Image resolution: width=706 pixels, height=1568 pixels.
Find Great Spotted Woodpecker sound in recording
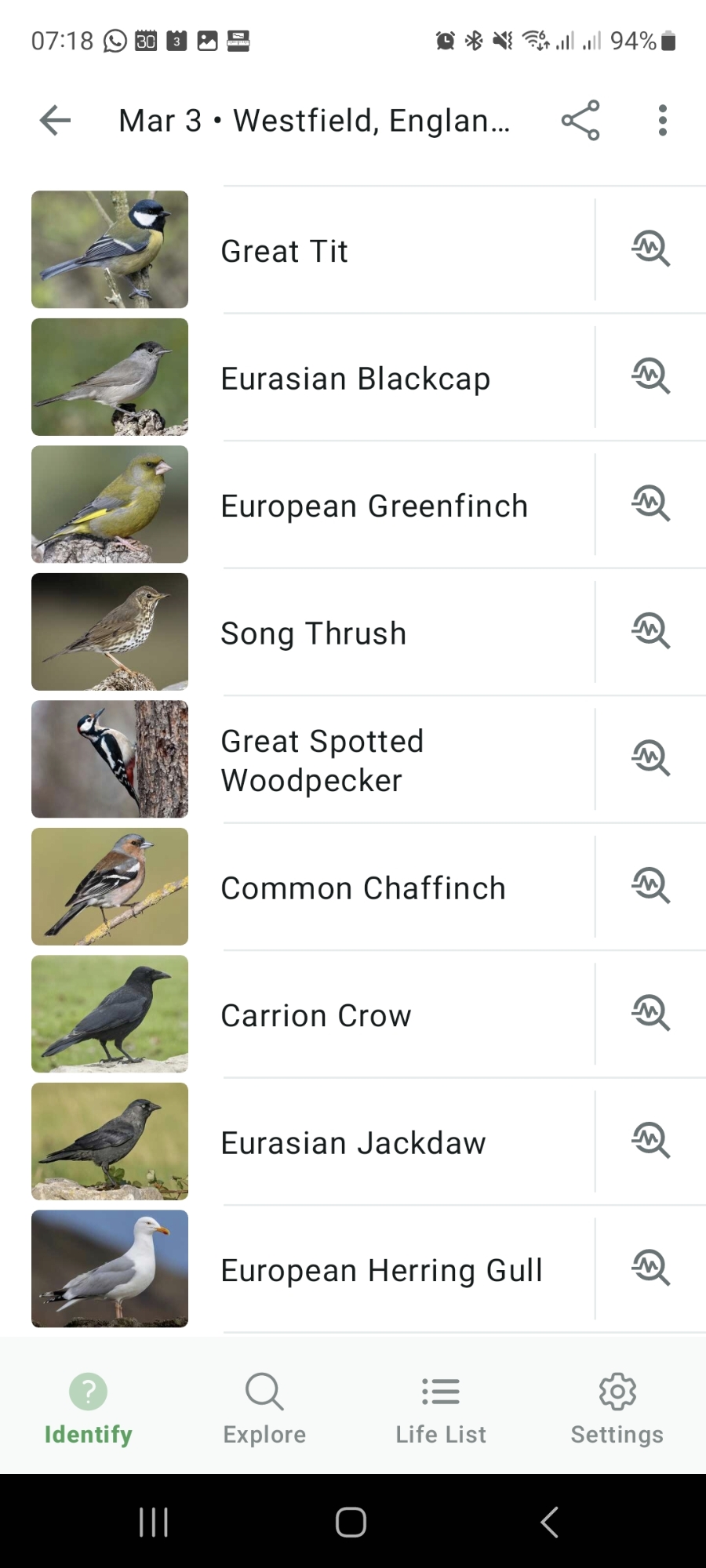(x=650, y=759)
